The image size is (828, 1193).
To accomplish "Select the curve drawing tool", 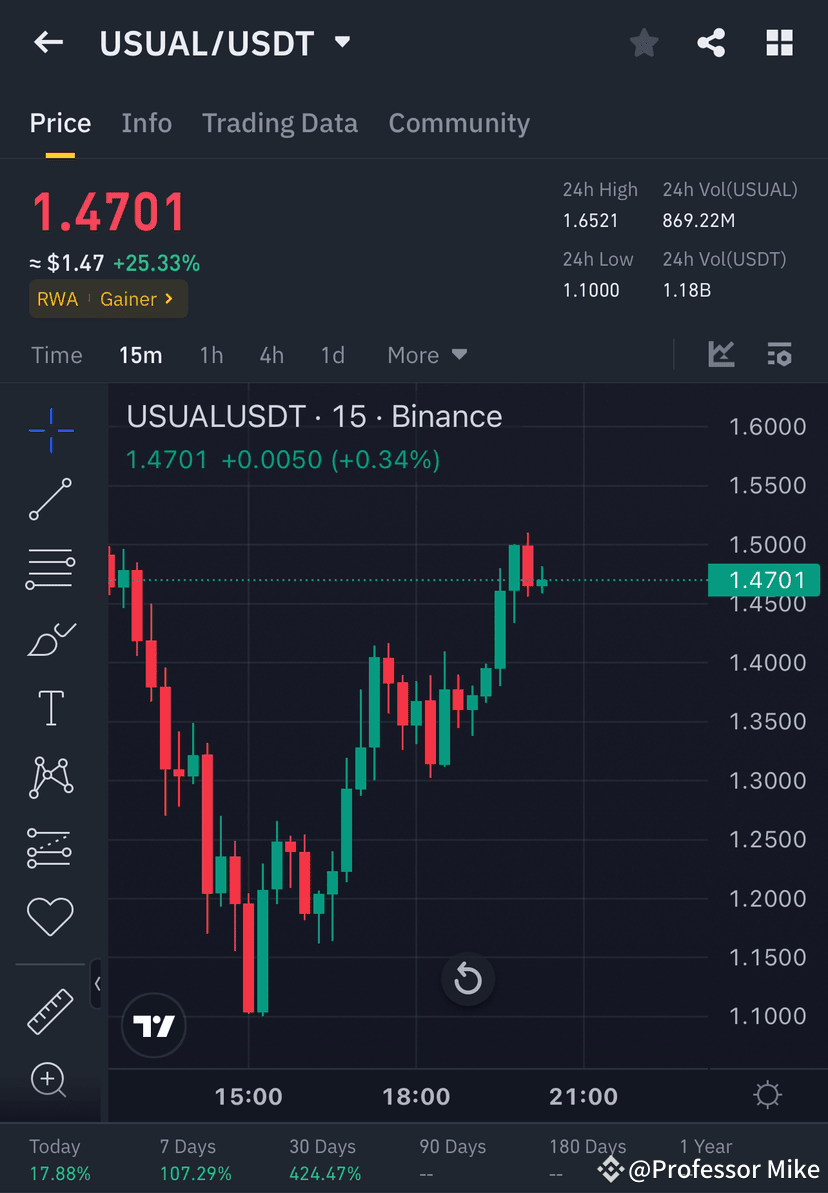I will (x=50, y=638).
